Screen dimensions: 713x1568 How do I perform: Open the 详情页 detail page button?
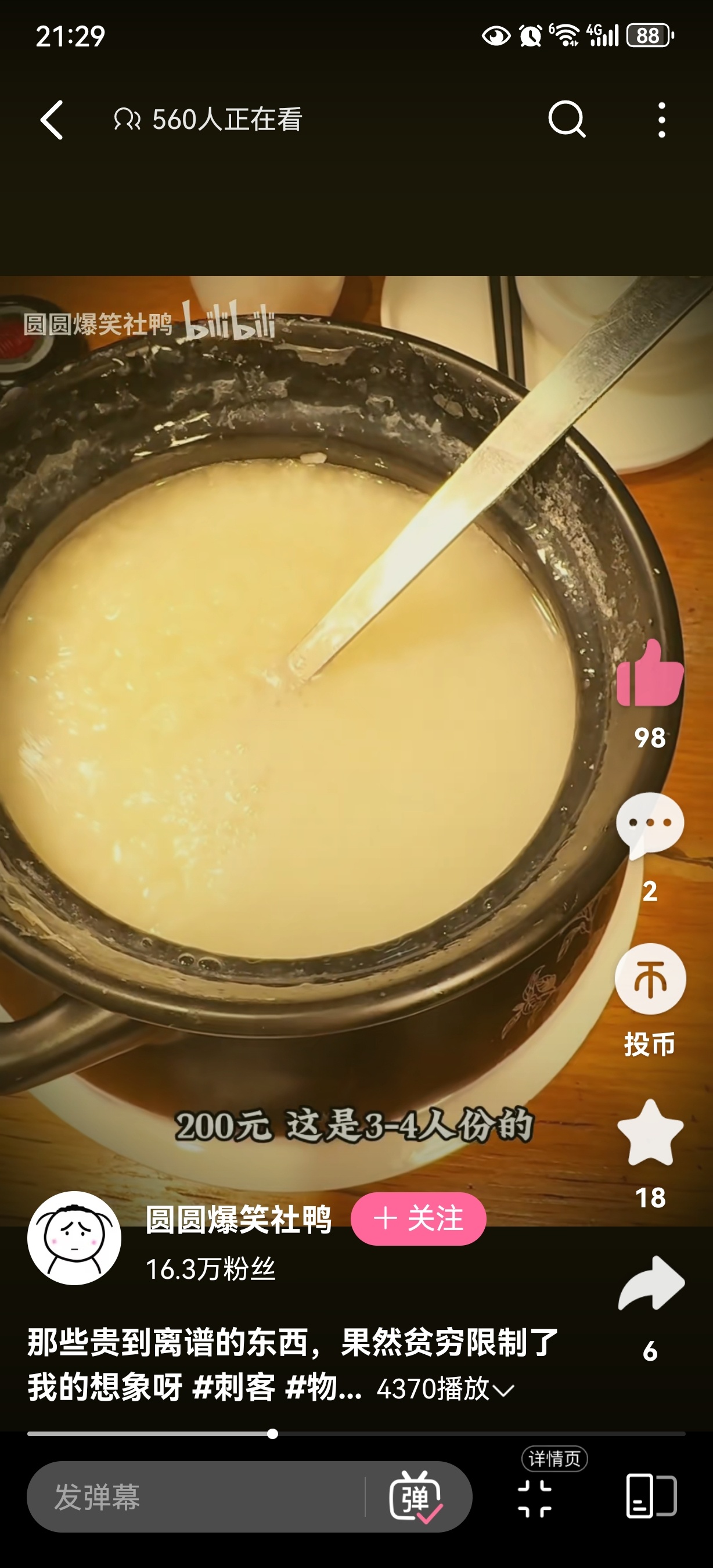point(536,1498)
